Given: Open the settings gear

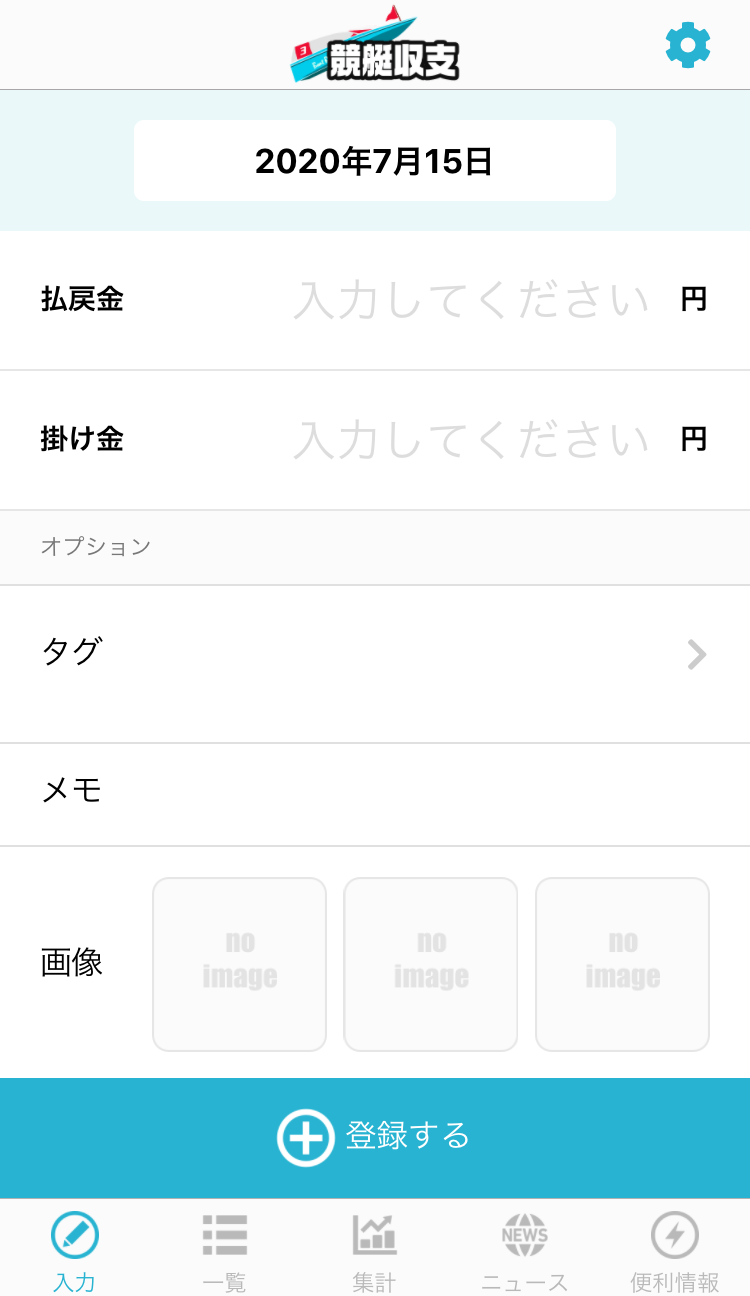Looking at the screenshot, I should (x=688, y=45).
